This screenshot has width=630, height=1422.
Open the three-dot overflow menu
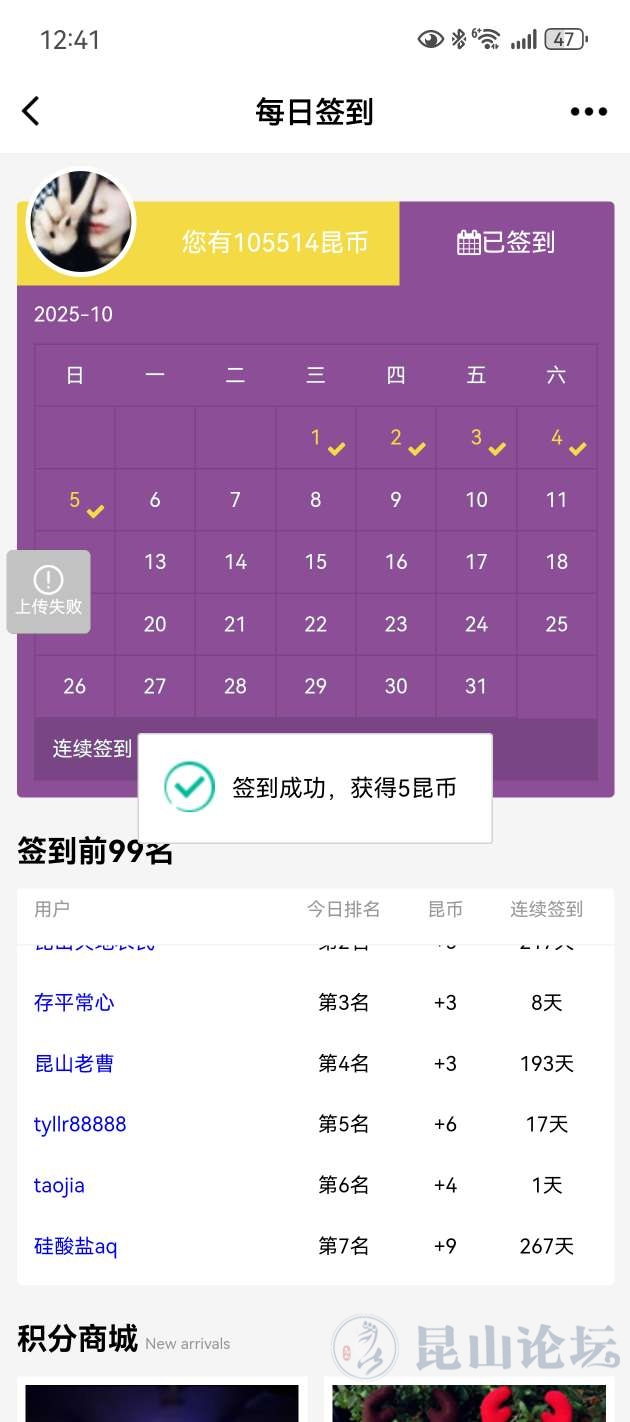coord(588,112)
